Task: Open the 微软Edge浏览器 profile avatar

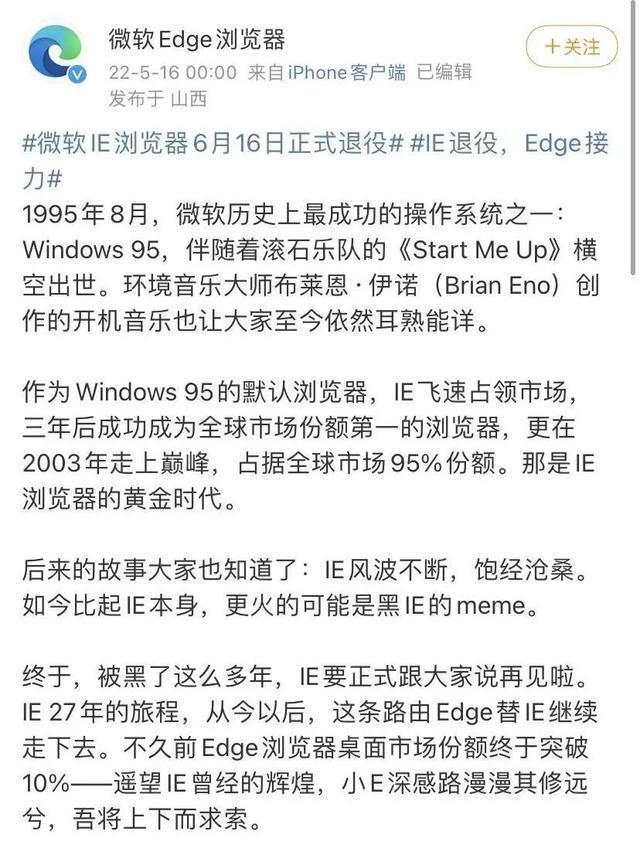Action: point(58,53)
